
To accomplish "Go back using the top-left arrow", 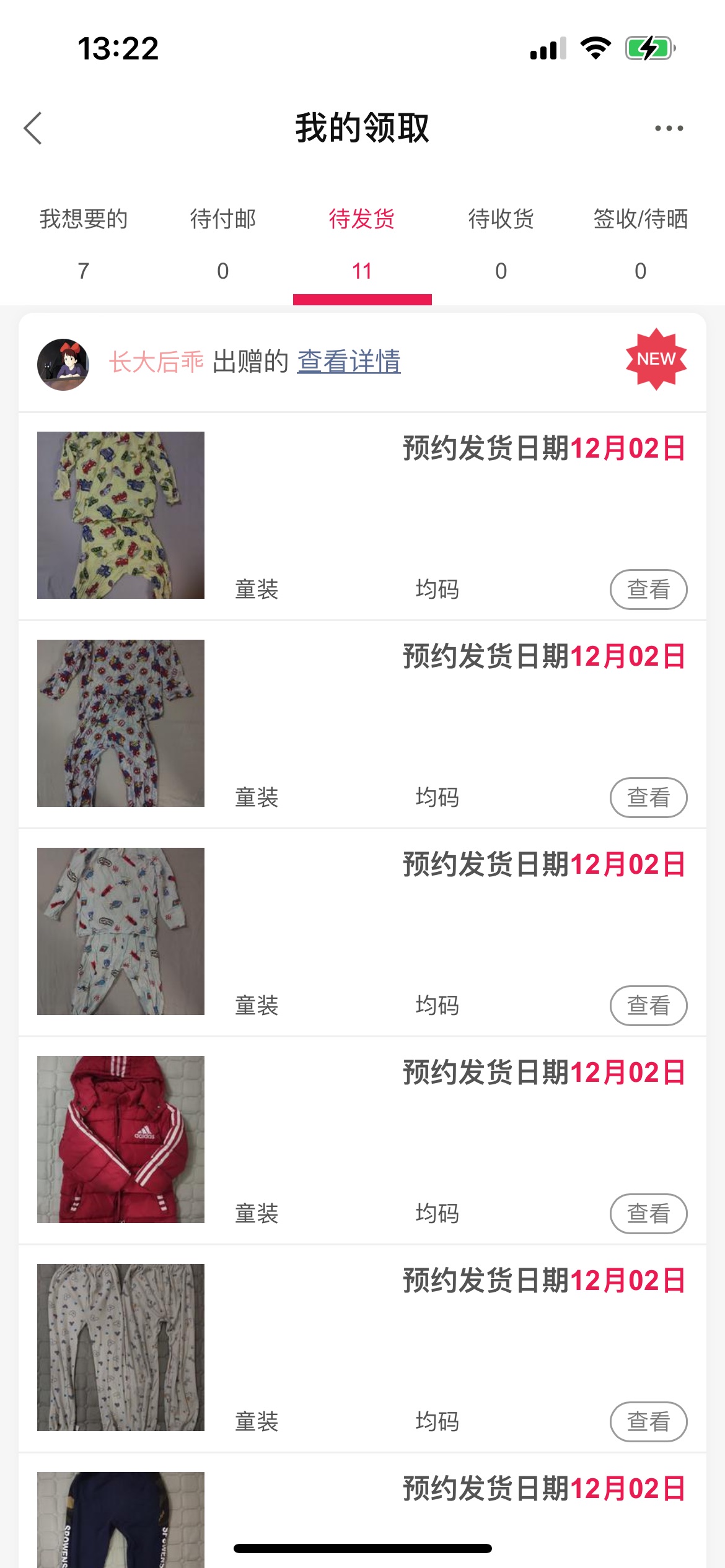I will click(33, 128).
